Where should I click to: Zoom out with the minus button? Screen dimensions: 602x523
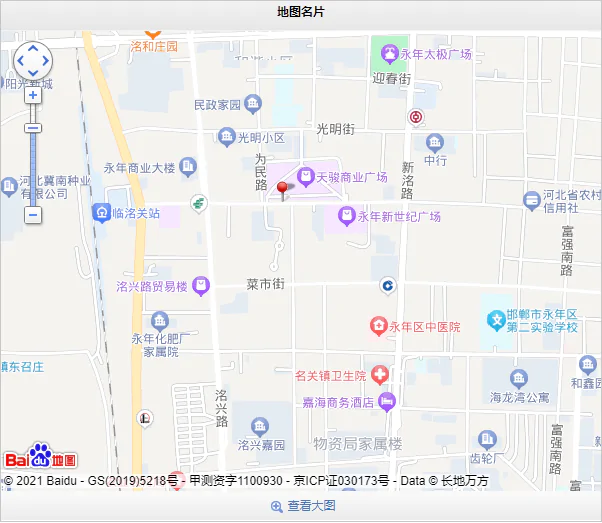coord(33,214)
